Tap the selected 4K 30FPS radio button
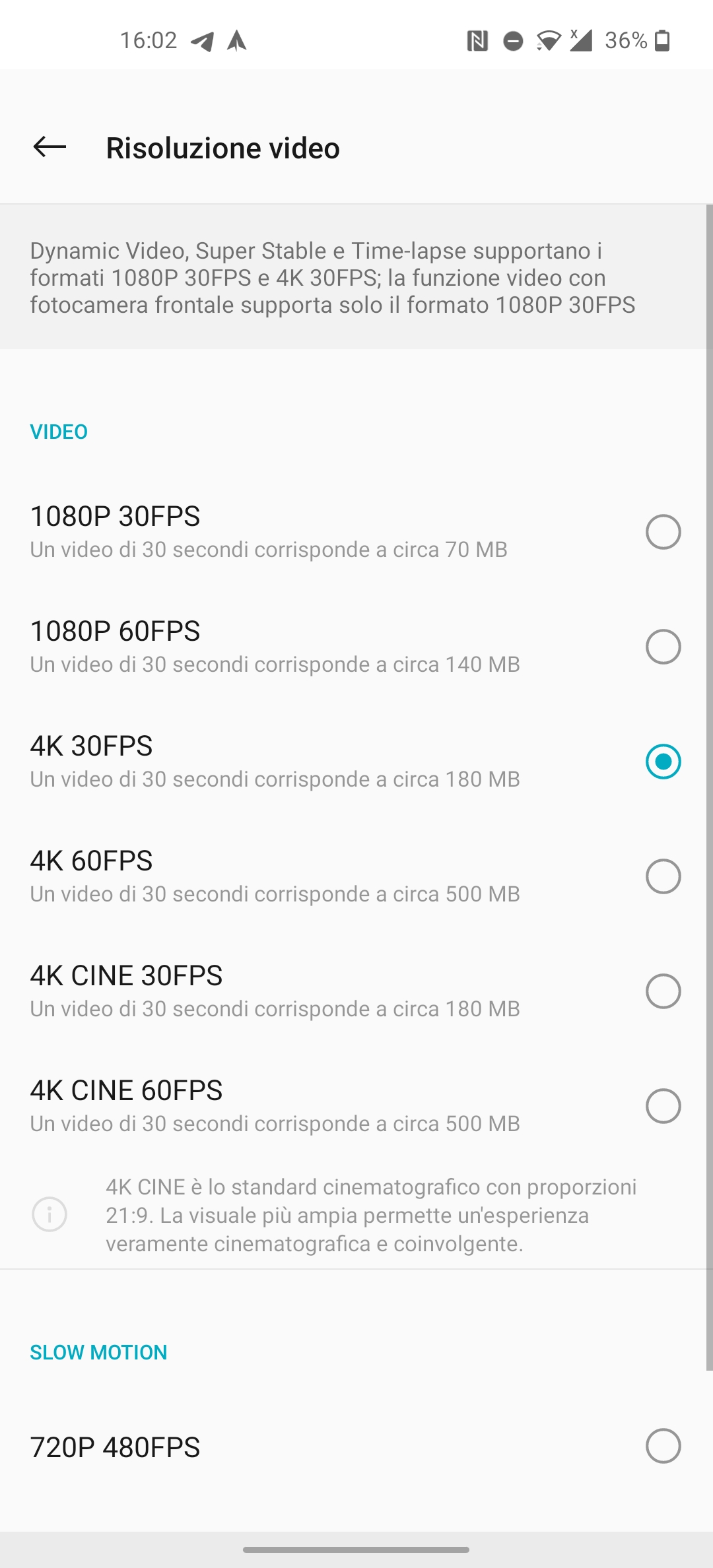 663,762
